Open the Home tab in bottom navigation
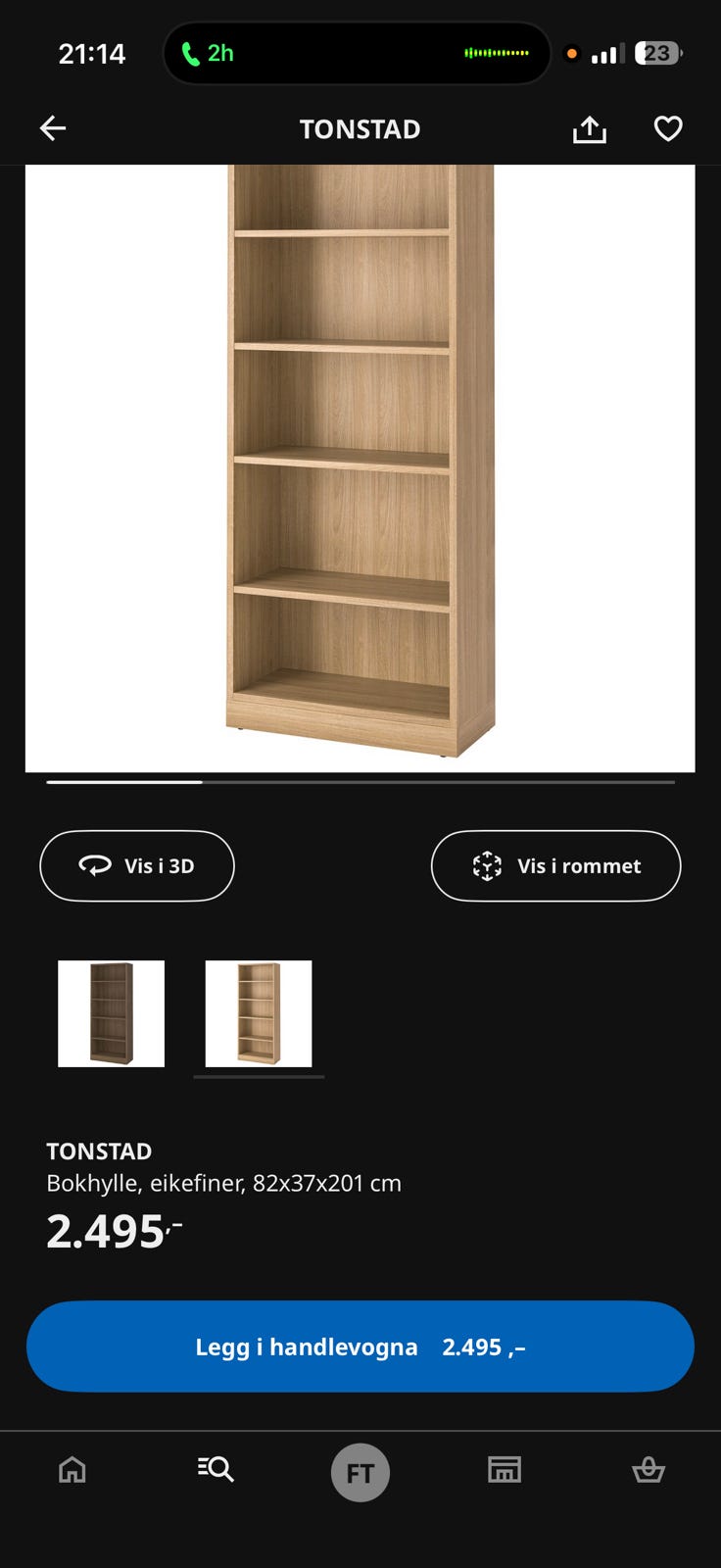Viewport: 721px width, 1568px height. (72, 1470)
